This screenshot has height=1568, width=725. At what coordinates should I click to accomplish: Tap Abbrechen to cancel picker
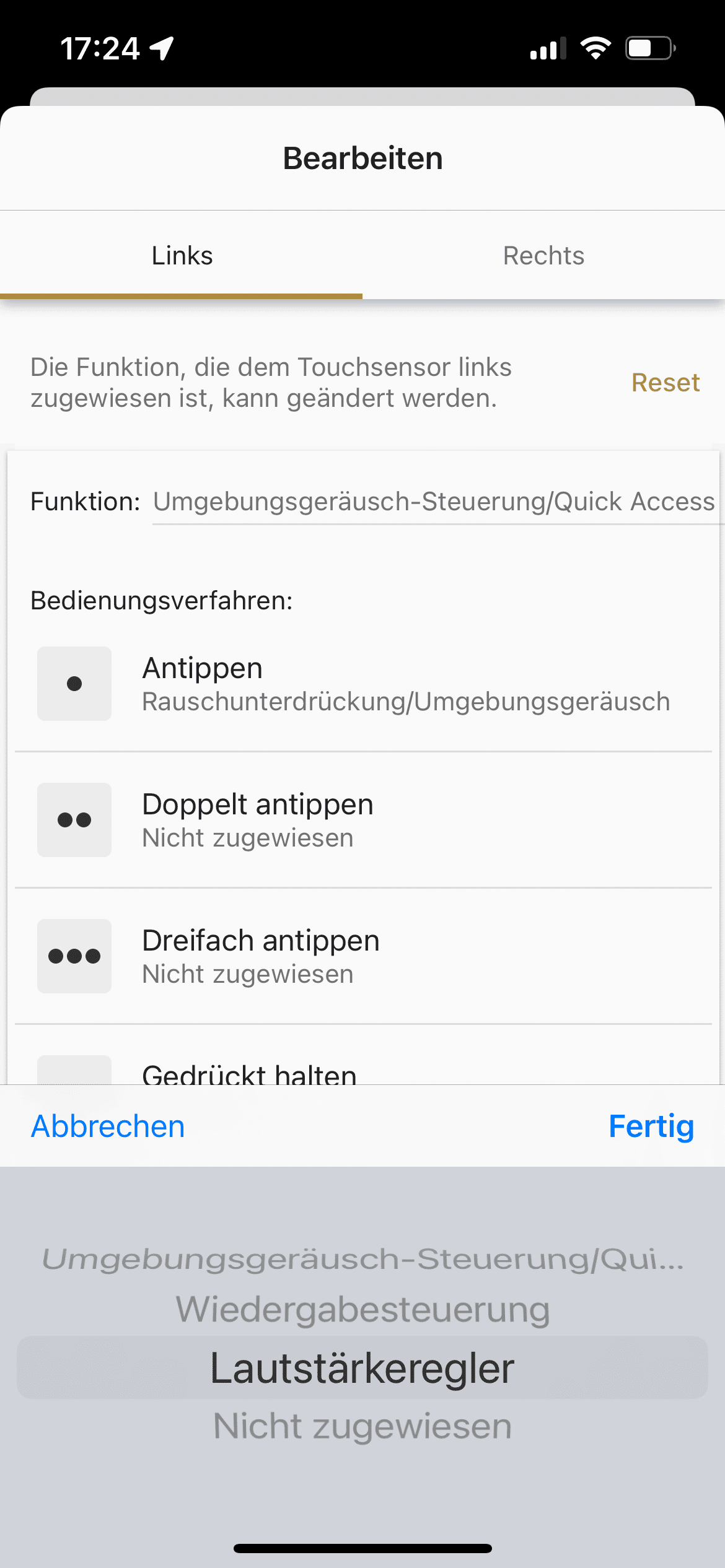(x=108, y=1126)
